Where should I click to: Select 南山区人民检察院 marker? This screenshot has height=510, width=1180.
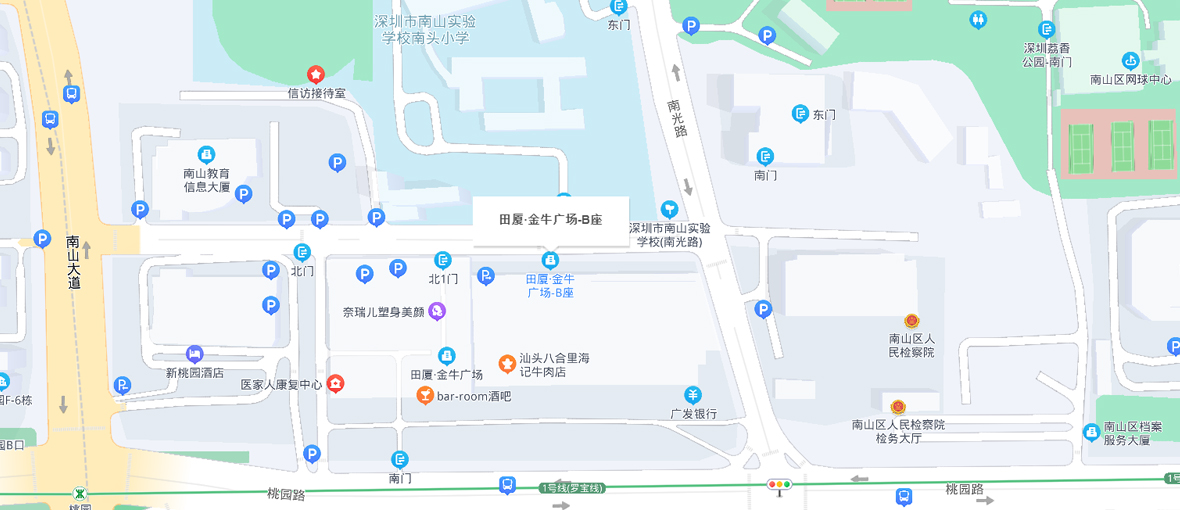[x=911, y=321]
